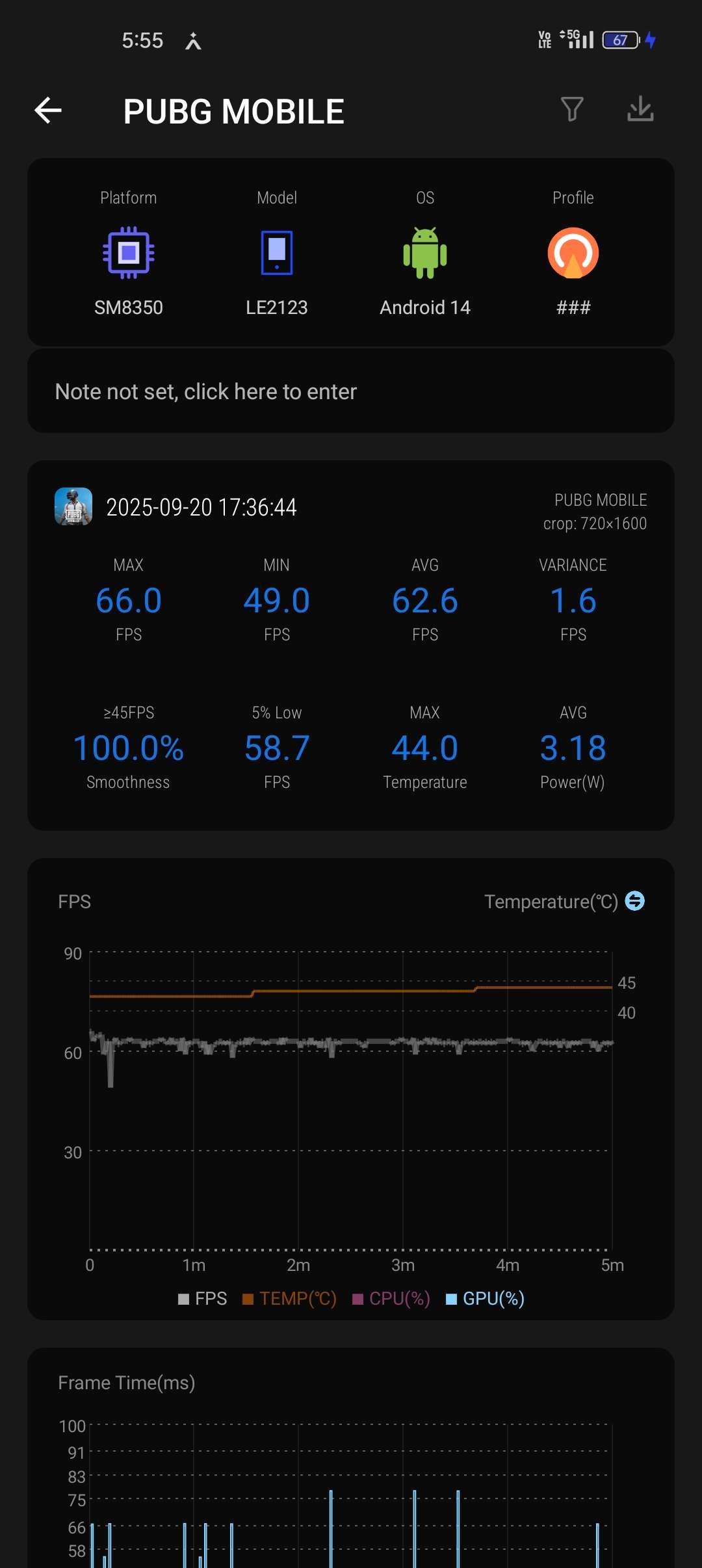Open the filter funnel icon
702x1568 pixels.
pyautogui.click(x=572, y=109)
